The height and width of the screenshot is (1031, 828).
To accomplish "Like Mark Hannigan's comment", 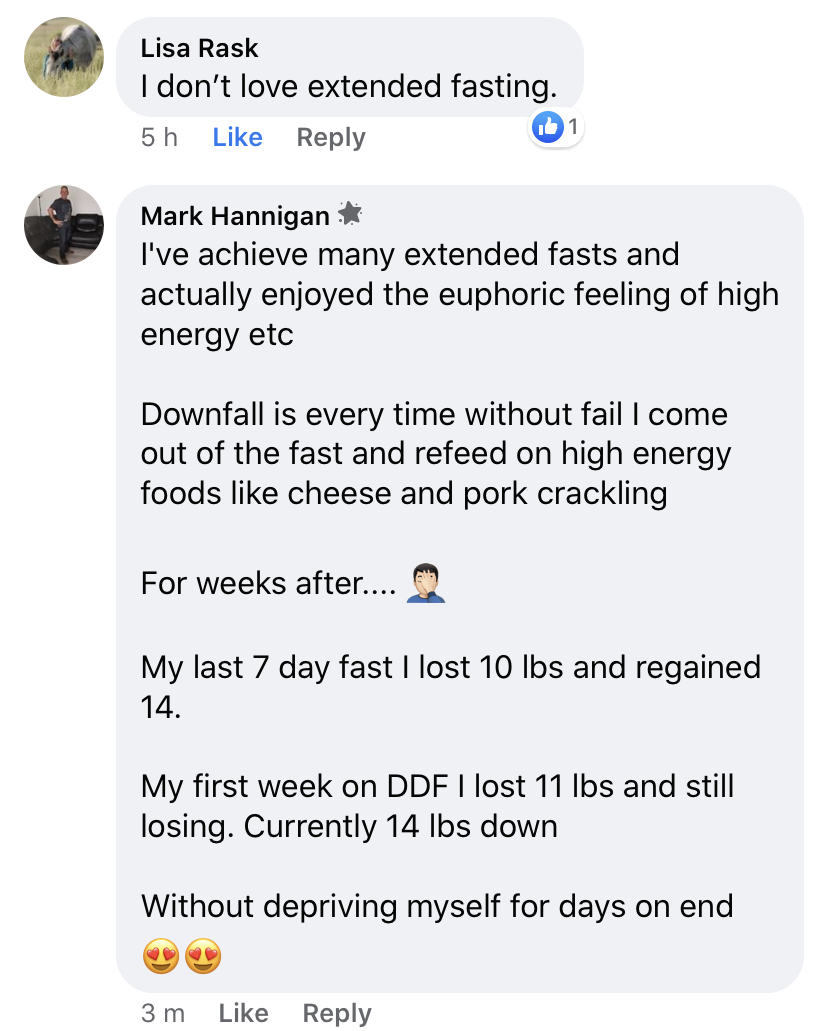I will coord(243,1013).
